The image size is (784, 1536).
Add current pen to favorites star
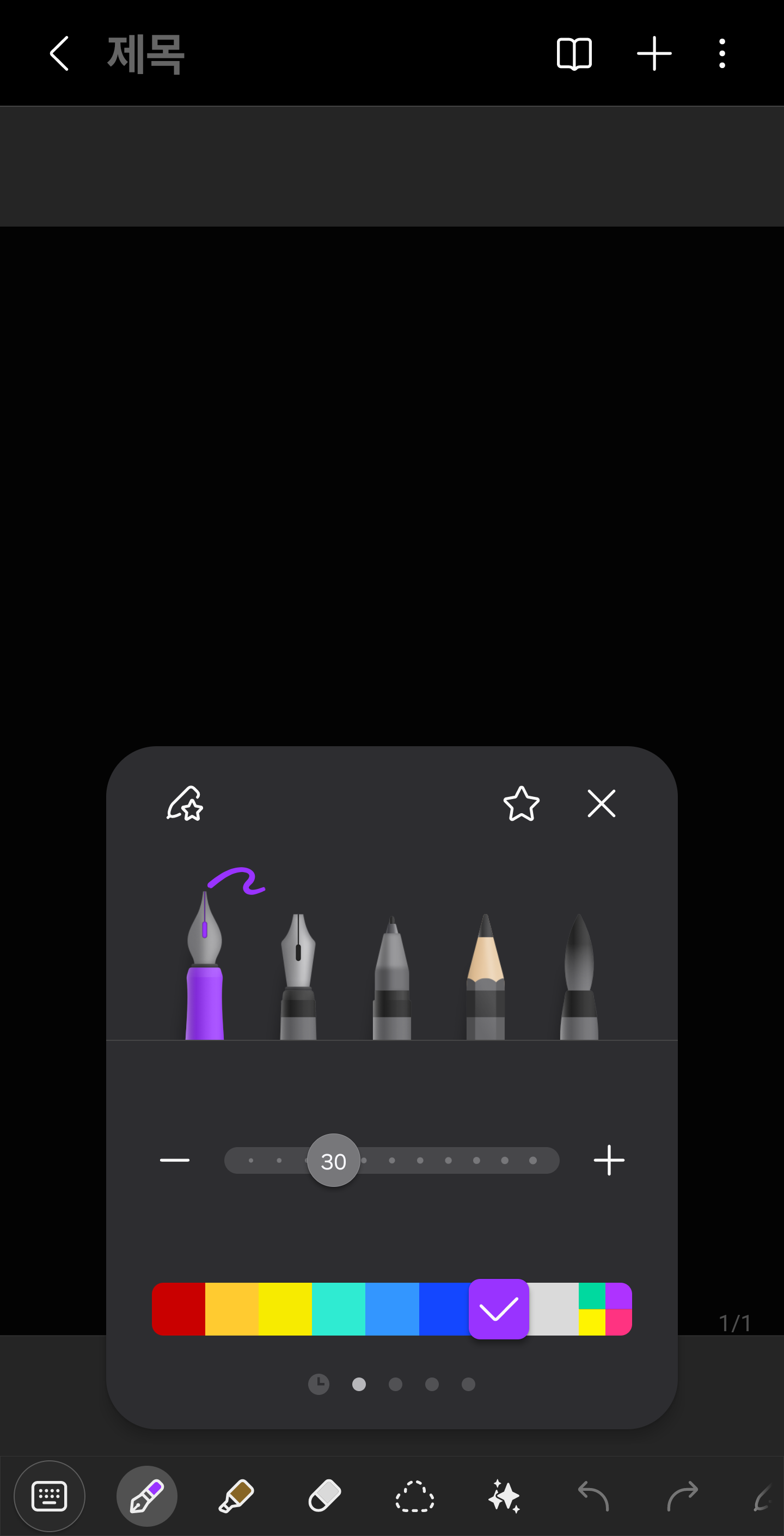[x=521, y=804]
